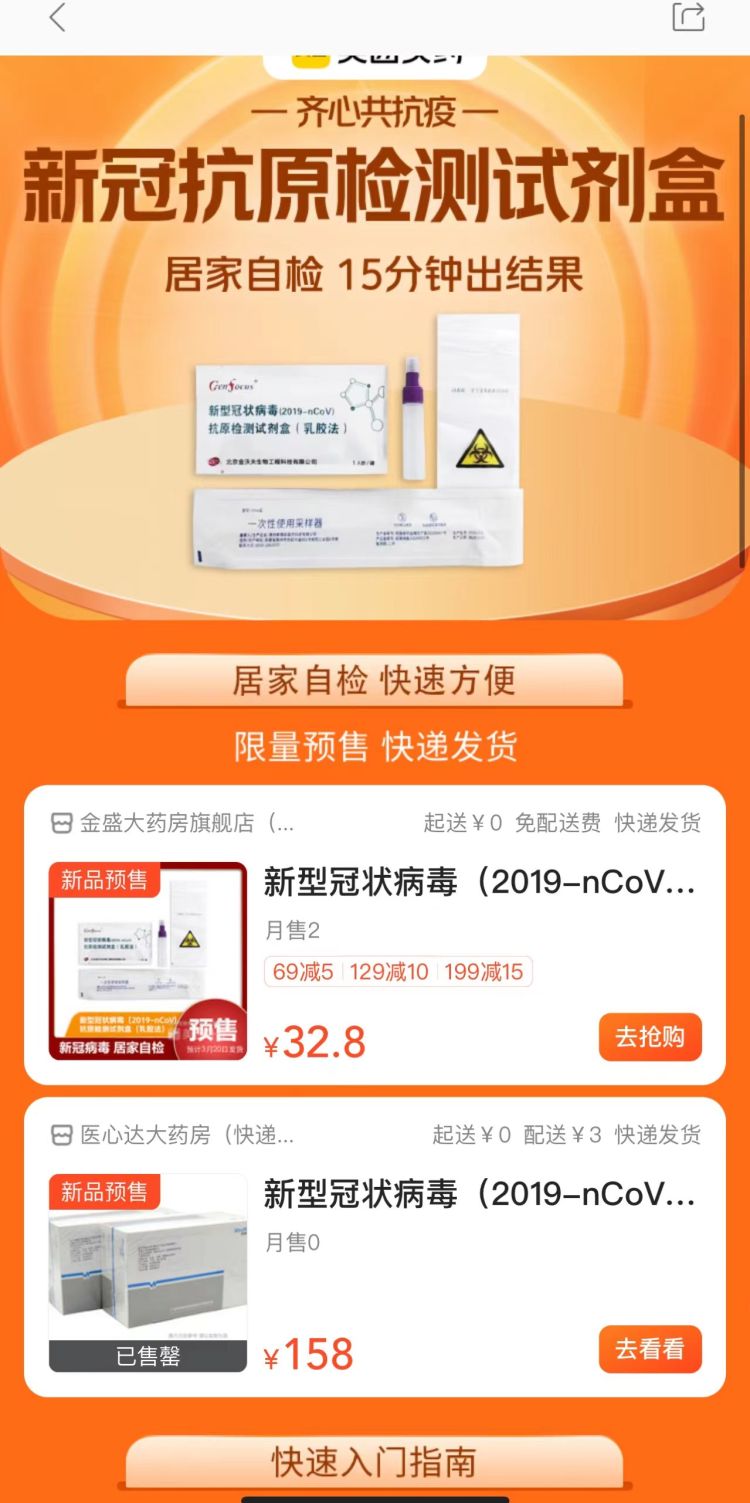The height and width of the screenshot is (1503, 750).
Task: Open the 金盛大药房旗舰店 store link
Action: coord(172,823)
